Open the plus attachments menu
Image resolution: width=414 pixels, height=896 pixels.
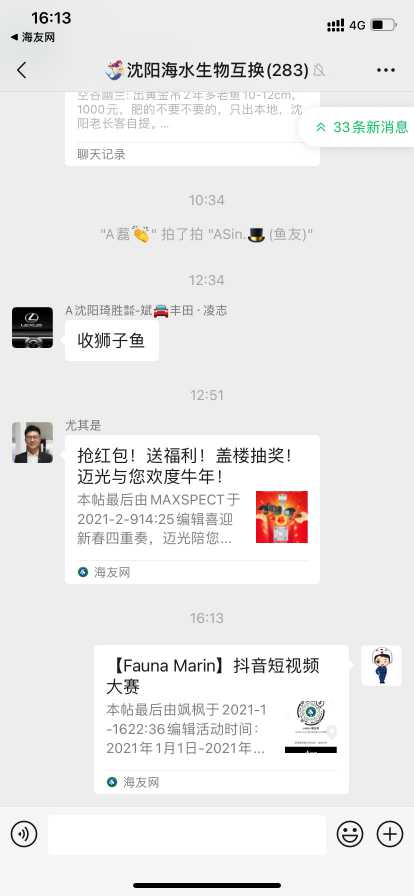click(x=390, y=834)
